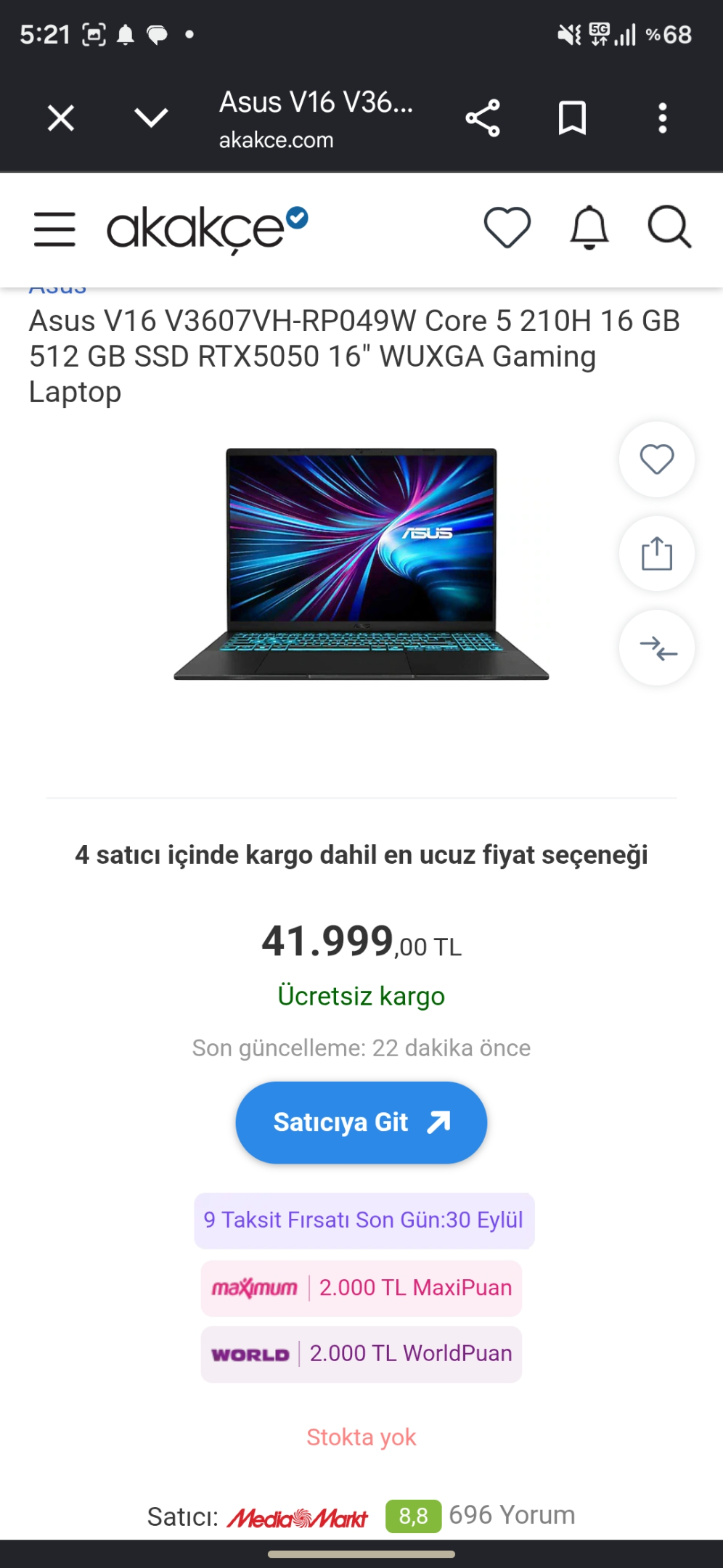Image resolution: width=723 pixels, height=1568 pixels.
Task: Open the price alarm bell
Action: (x=589, y=228)
